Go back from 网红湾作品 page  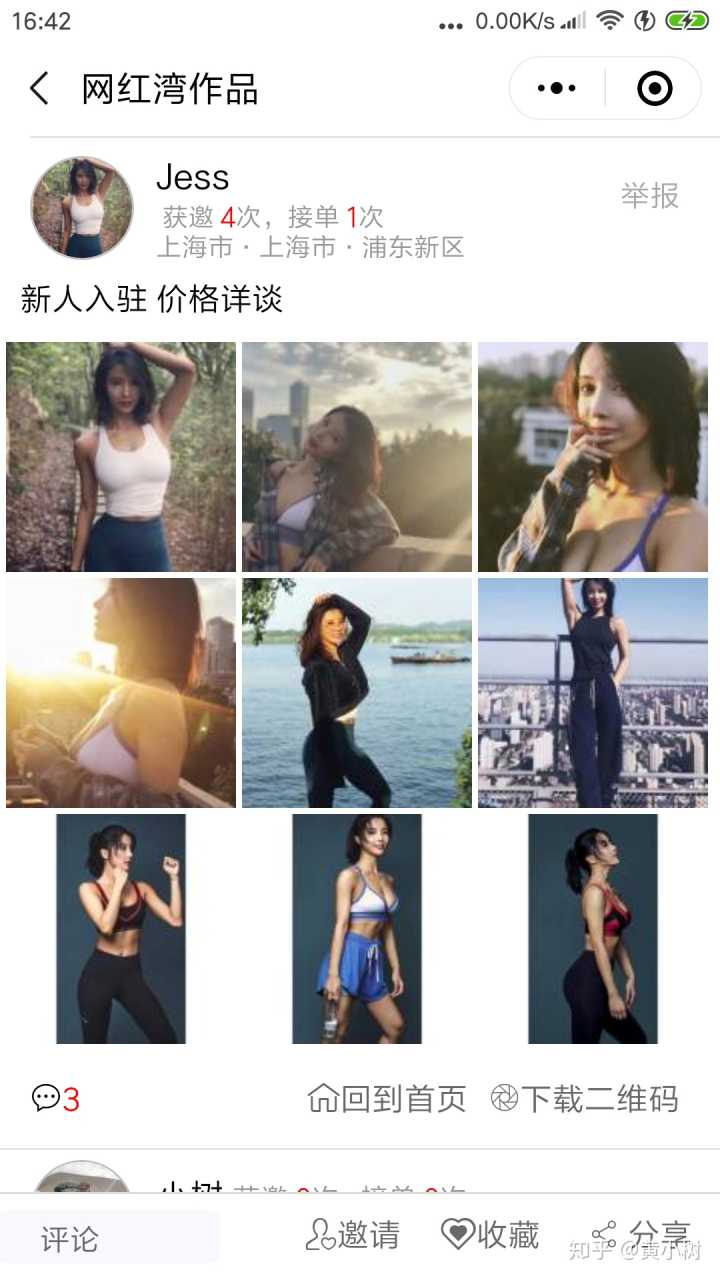point(39,89)
